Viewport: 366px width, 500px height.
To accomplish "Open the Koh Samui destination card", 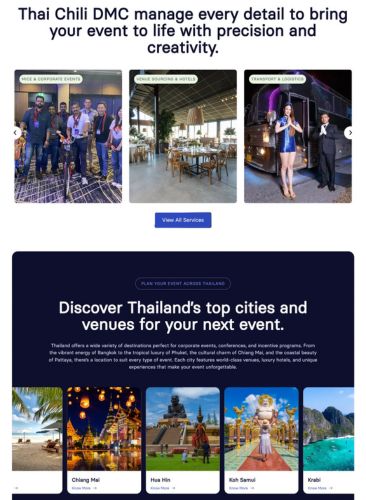I will [x=261, y=440].
